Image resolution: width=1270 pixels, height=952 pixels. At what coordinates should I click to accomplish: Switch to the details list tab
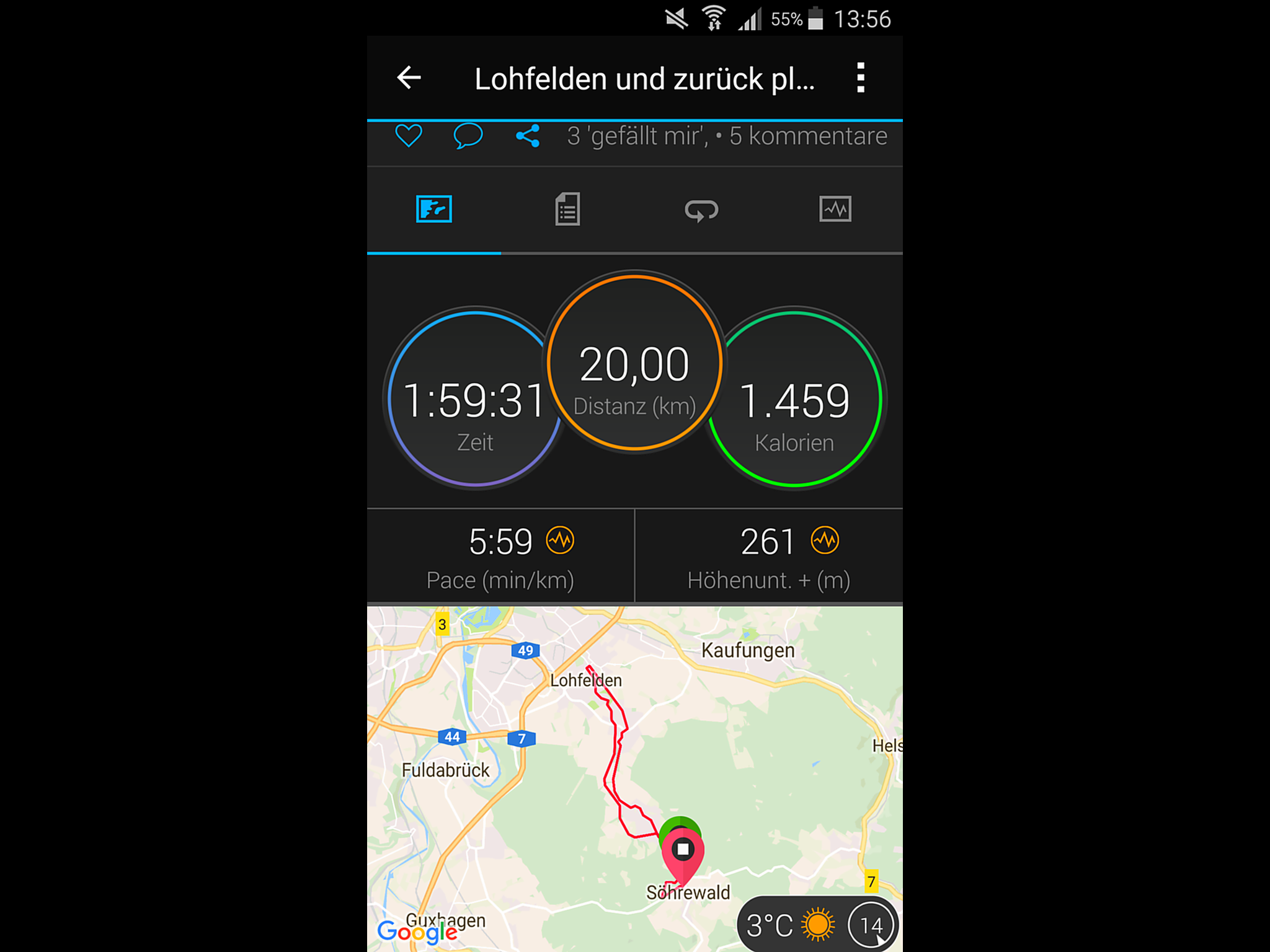(x=567, y=209)
